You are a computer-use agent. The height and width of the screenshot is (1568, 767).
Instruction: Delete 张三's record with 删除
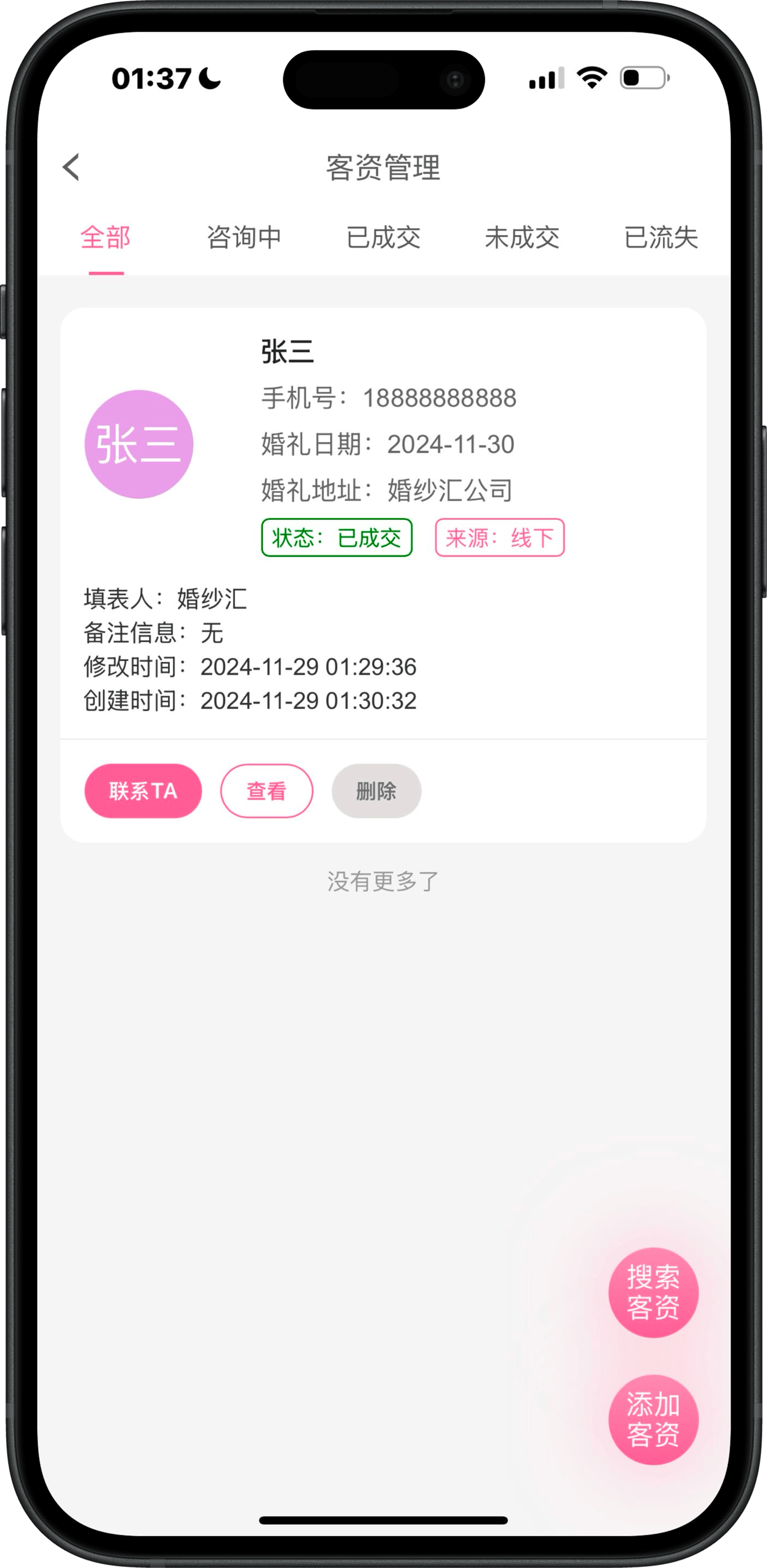(x=376, y=790)
